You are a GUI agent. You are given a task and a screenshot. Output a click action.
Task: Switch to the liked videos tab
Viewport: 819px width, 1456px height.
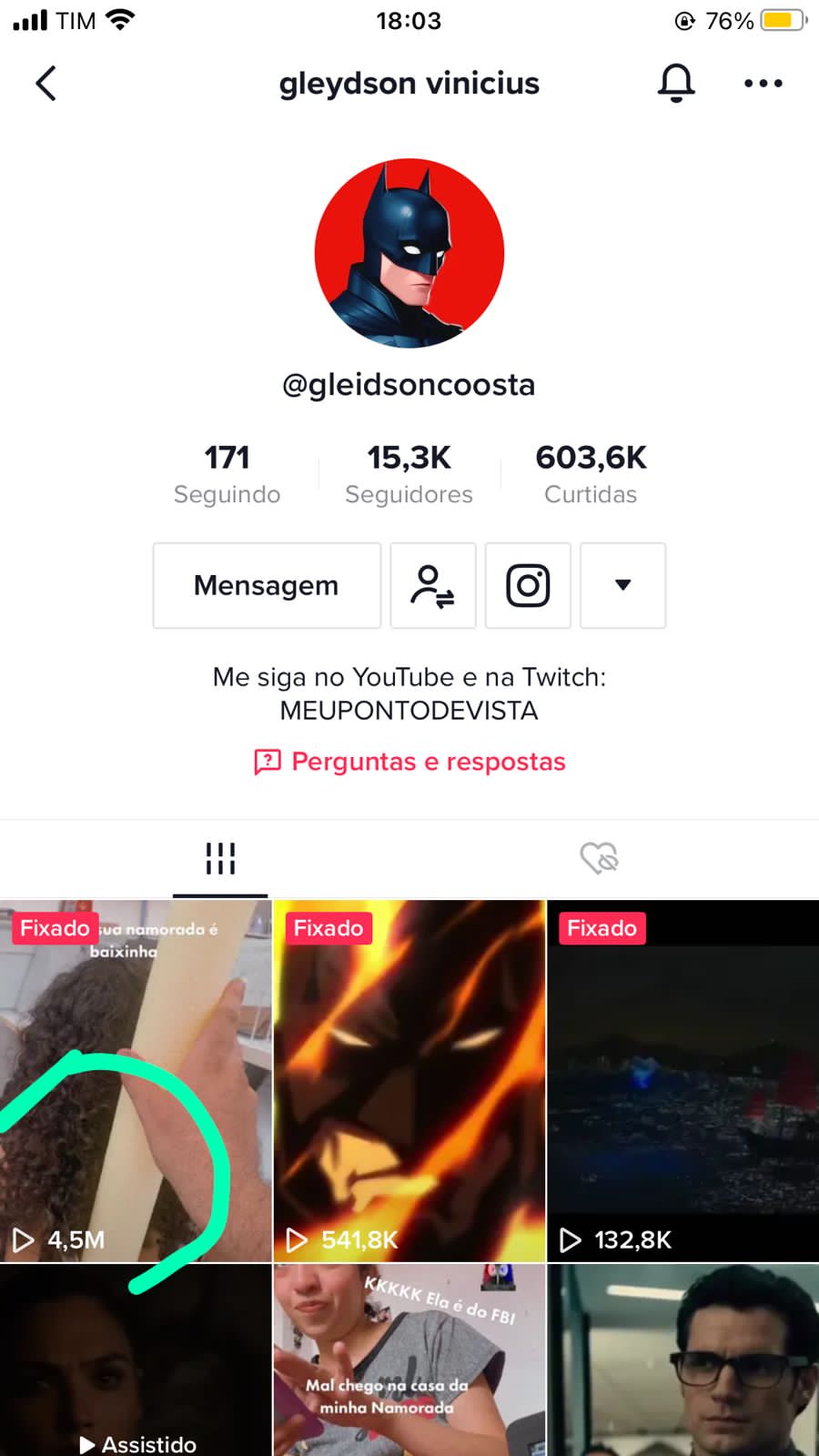point(599,858)
